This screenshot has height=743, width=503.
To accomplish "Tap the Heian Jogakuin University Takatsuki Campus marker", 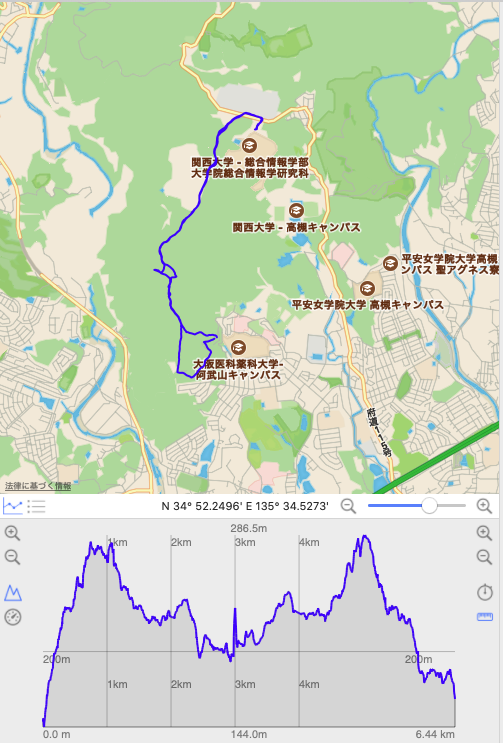I will click(x=367, y=288).
